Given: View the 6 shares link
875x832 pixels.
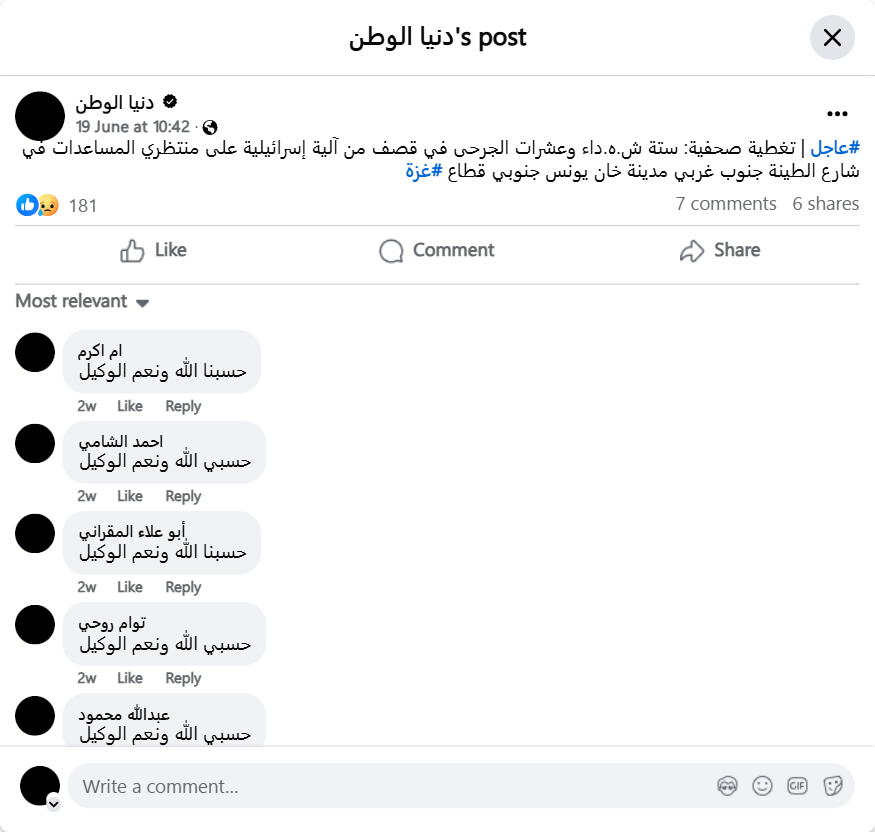Looking at the screenshot, I should (826, 204).
